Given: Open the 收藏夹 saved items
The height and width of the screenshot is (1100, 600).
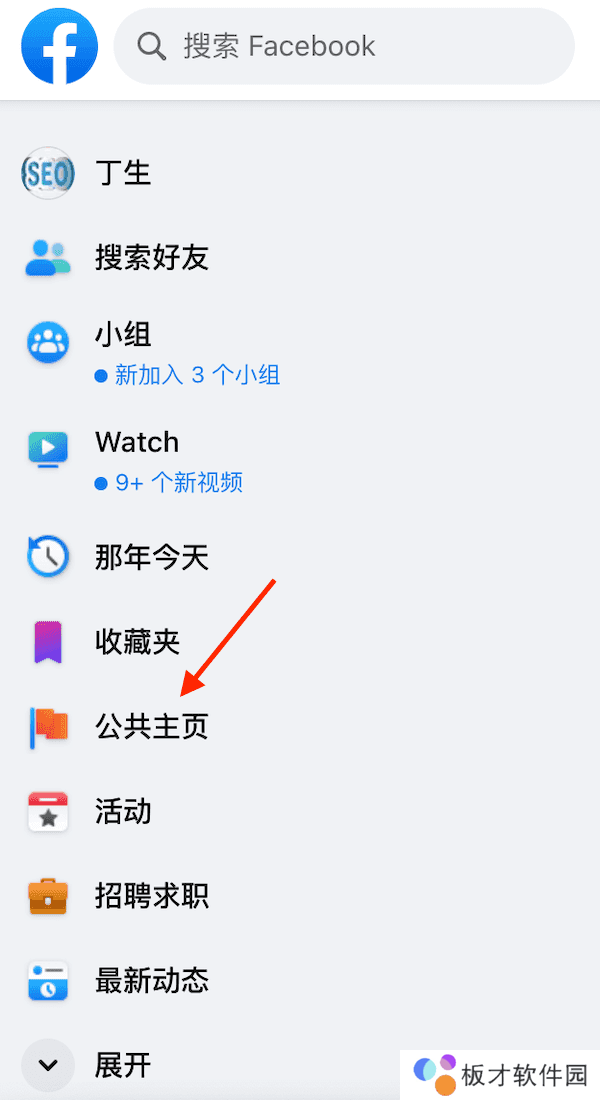Looking at the screenshot, I should pyautogui.click(x=137, y=642).
